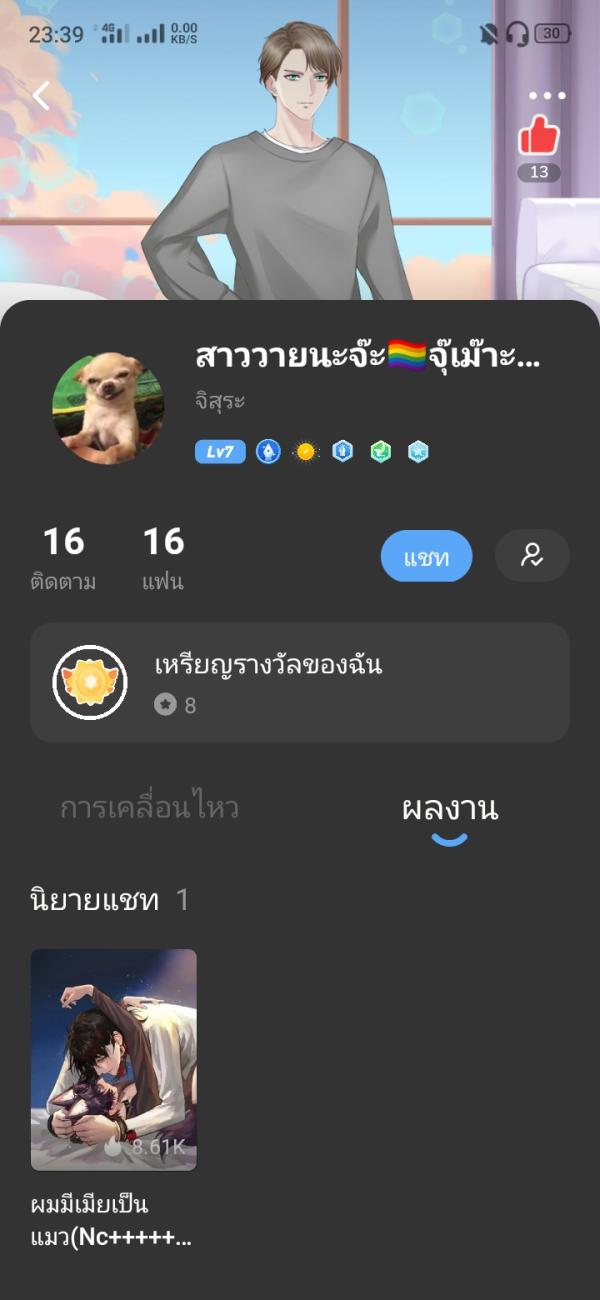Open the chihuahua profile picture
The height and width of the screenshot is (1300, 600).
point(108,408)
